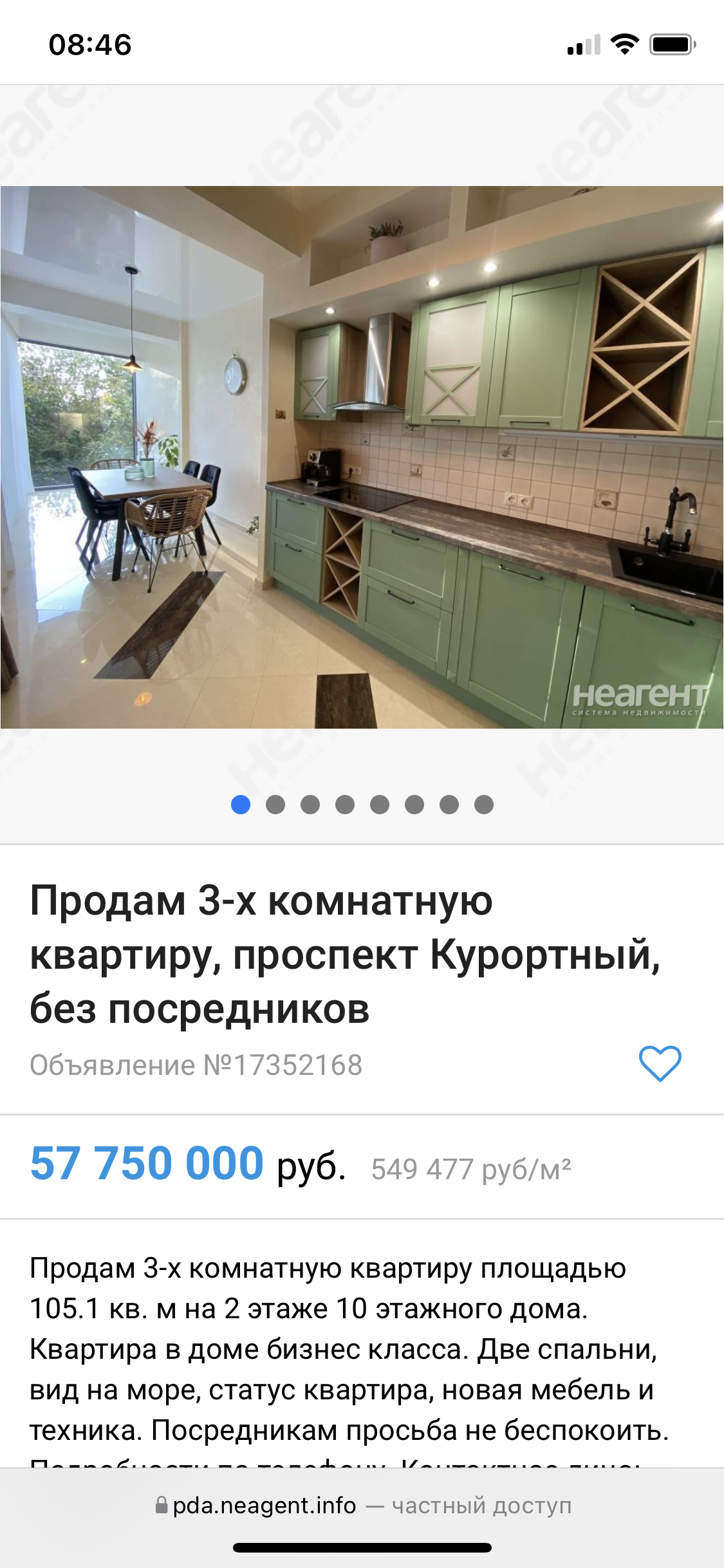Open the pda.neagent.info address bar

pos(362,1506)
